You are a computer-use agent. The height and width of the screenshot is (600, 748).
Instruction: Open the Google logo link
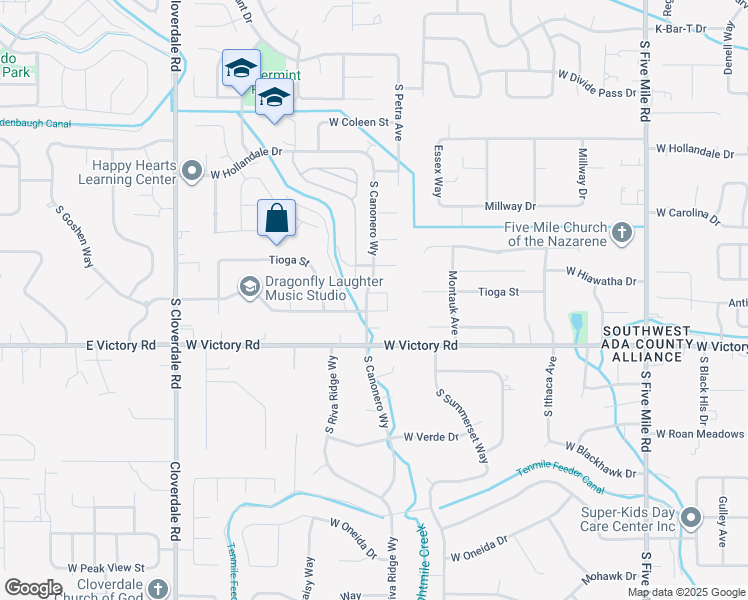point(33,588)
